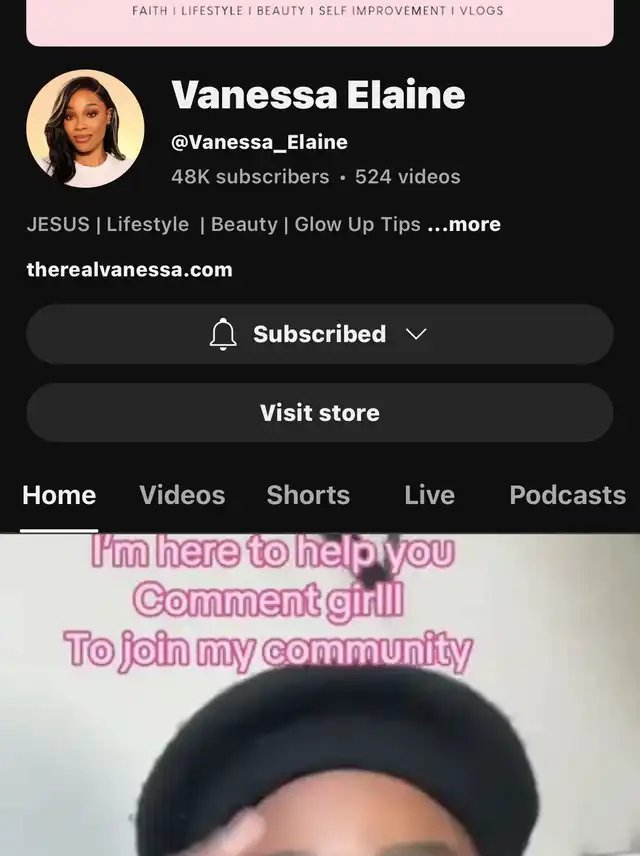
Task: Go to the Podcasts tab
Action: click(x=567, y=495)
